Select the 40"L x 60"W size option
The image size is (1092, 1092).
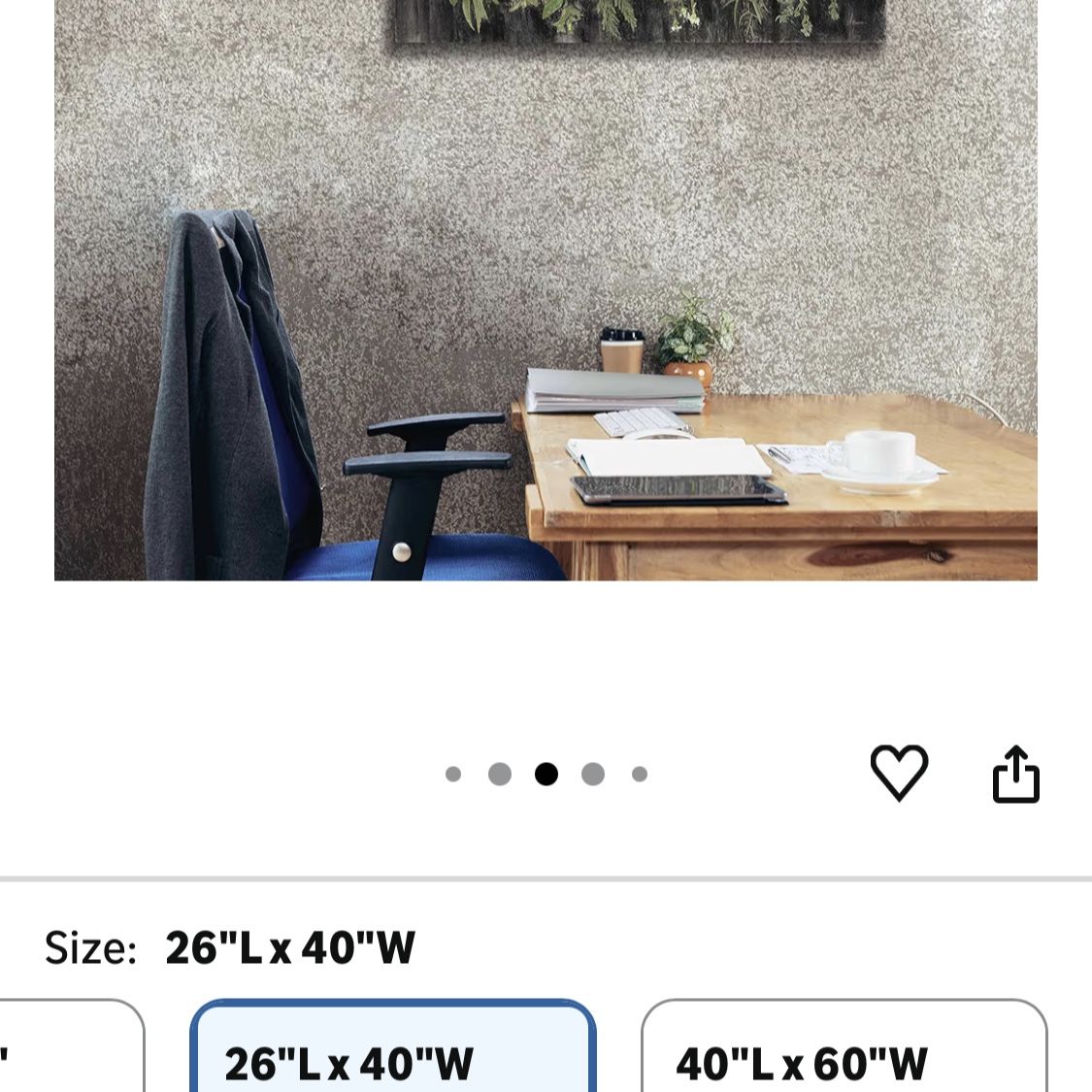click(x=844, y=1052)
